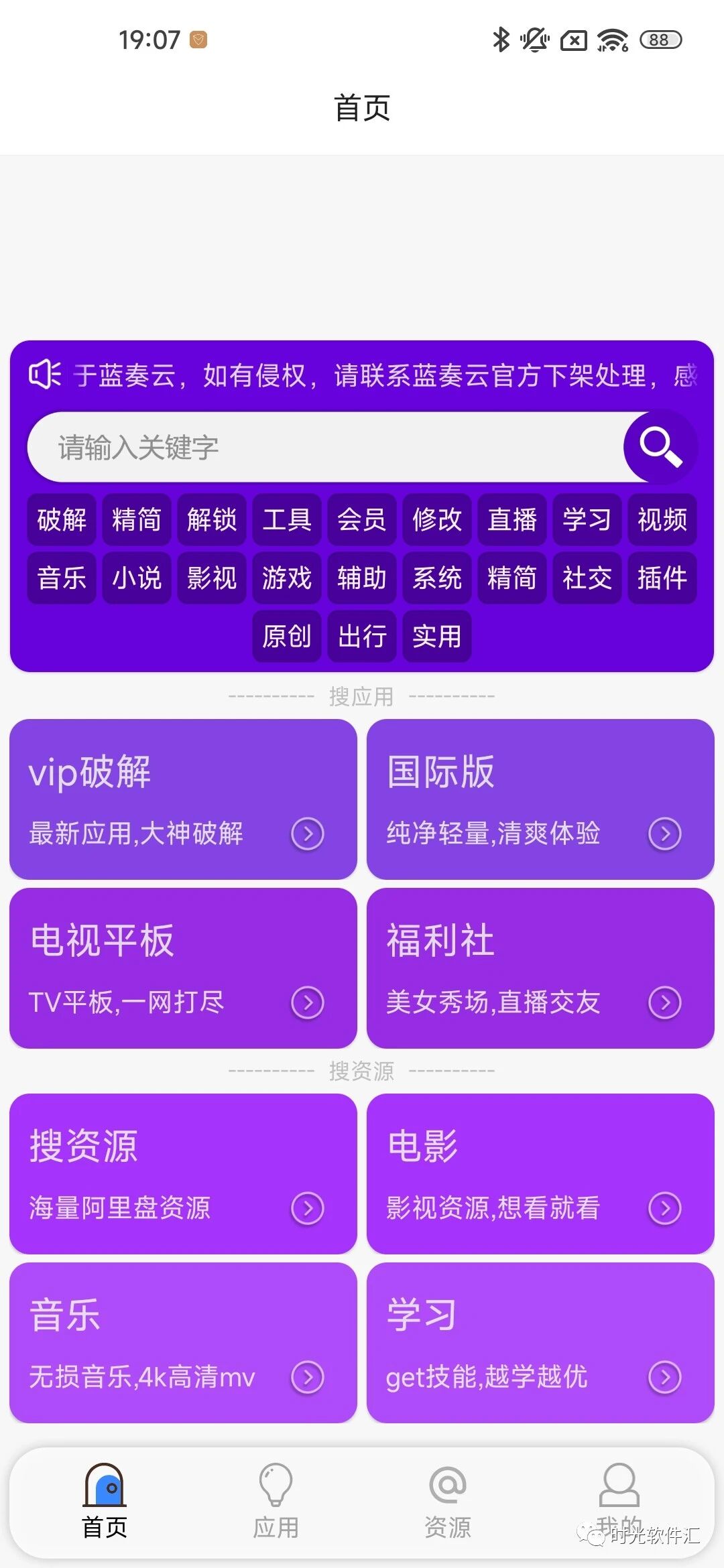This screenshot has width=724, height=1568.
Task: Choose the 直播 keyword chip
Action: (x=512, y=519)
